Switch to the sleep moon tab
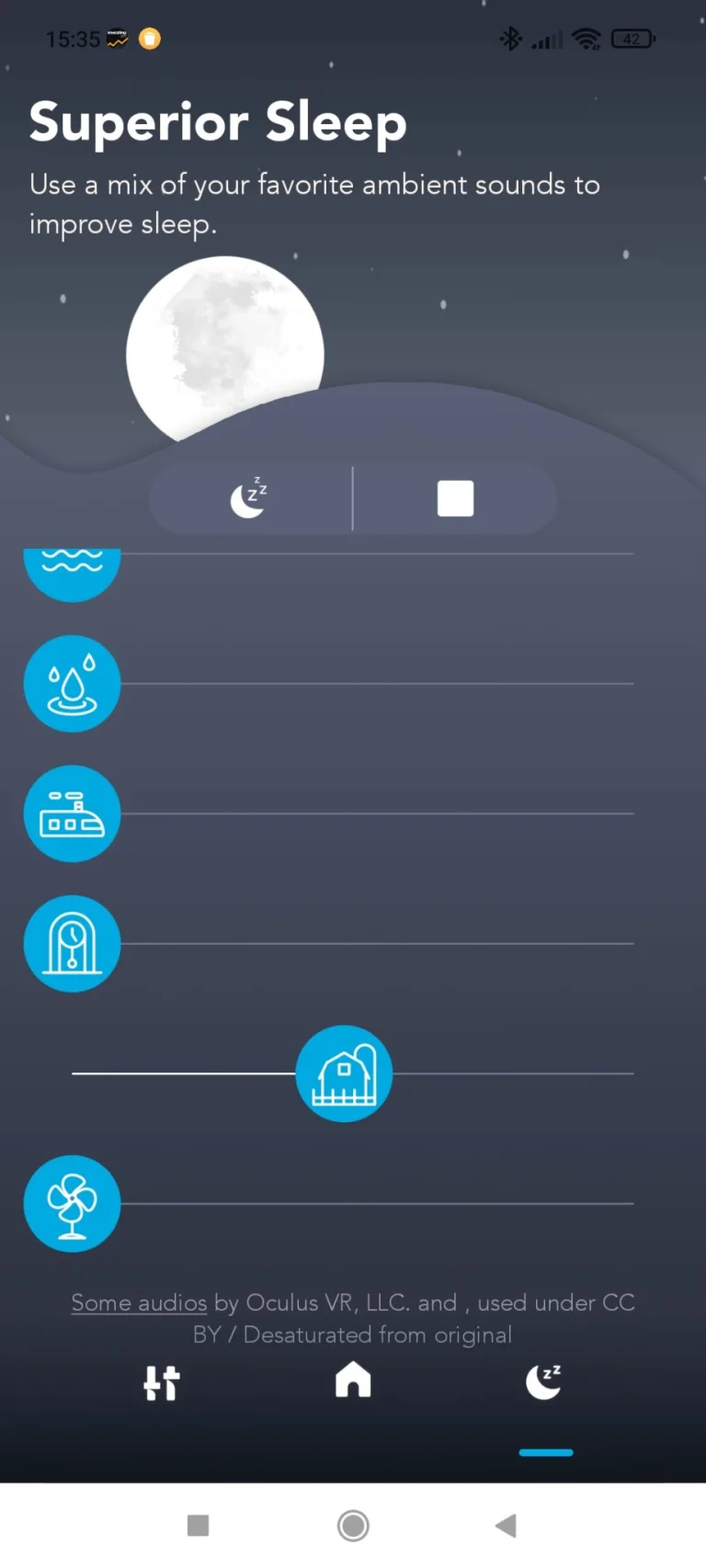This screenshot has height=1568, width=706. coord(544,1382)
